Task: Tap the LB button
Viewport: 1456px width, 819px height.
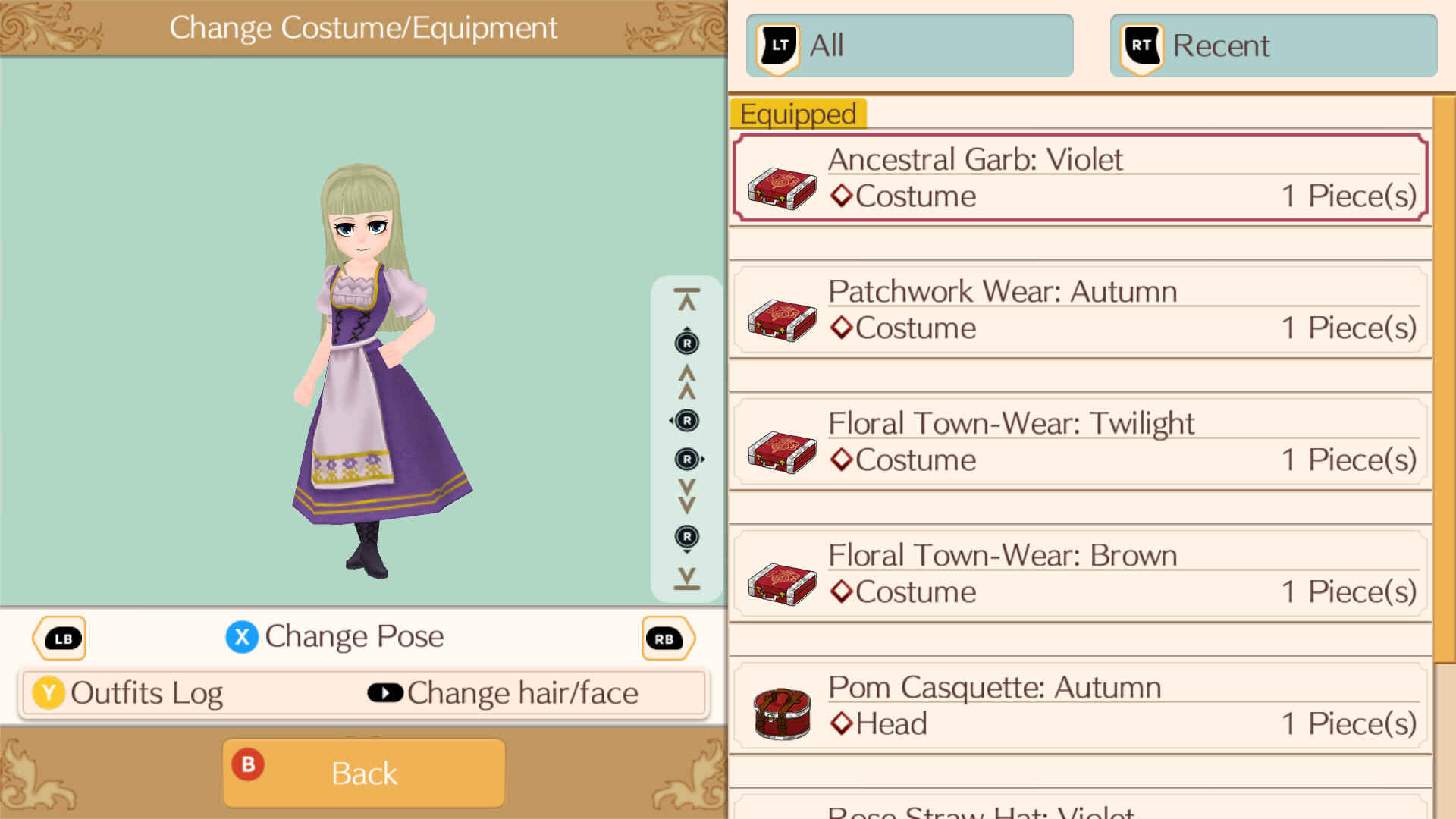Action: 60,639
